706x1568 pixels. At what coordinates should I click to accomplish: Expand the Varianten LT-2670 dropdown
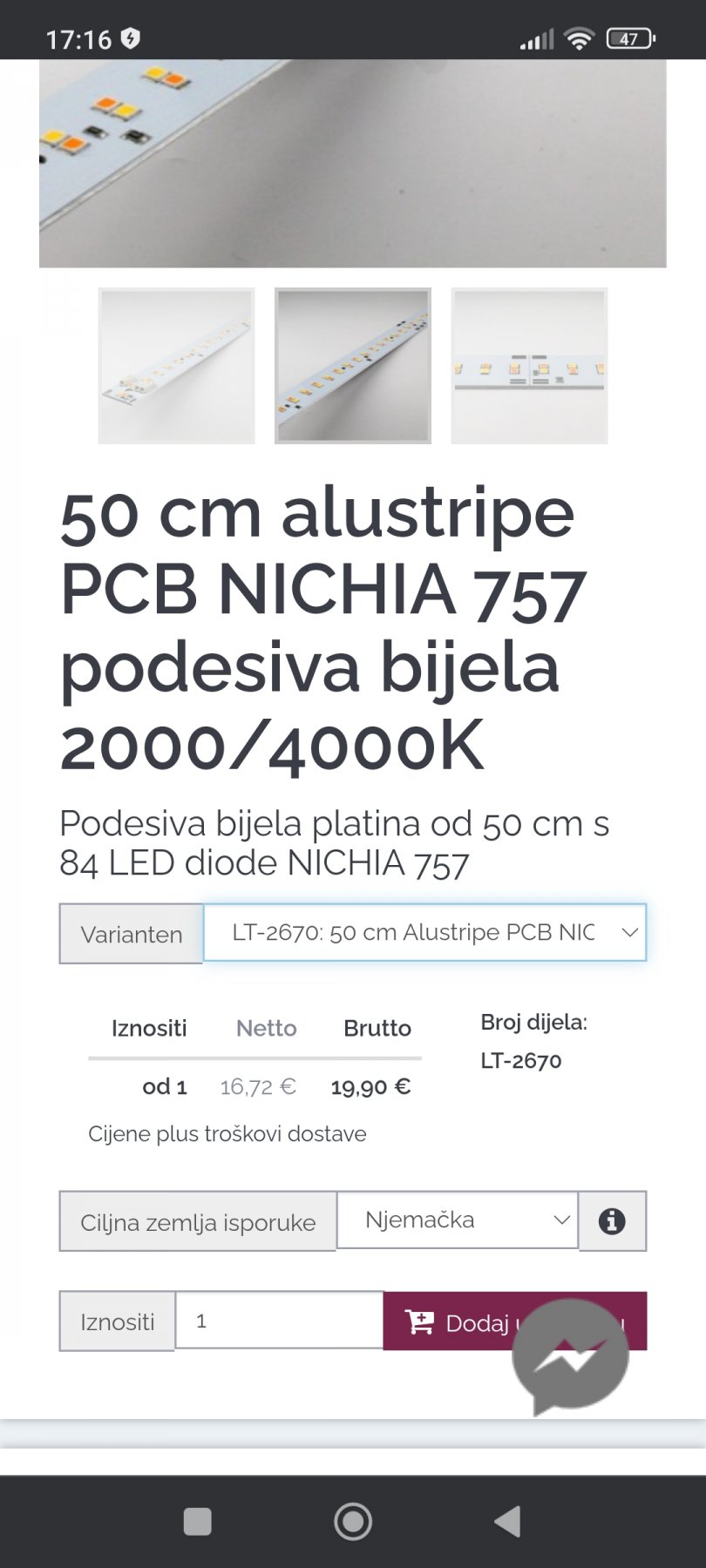tap(425, 933)
